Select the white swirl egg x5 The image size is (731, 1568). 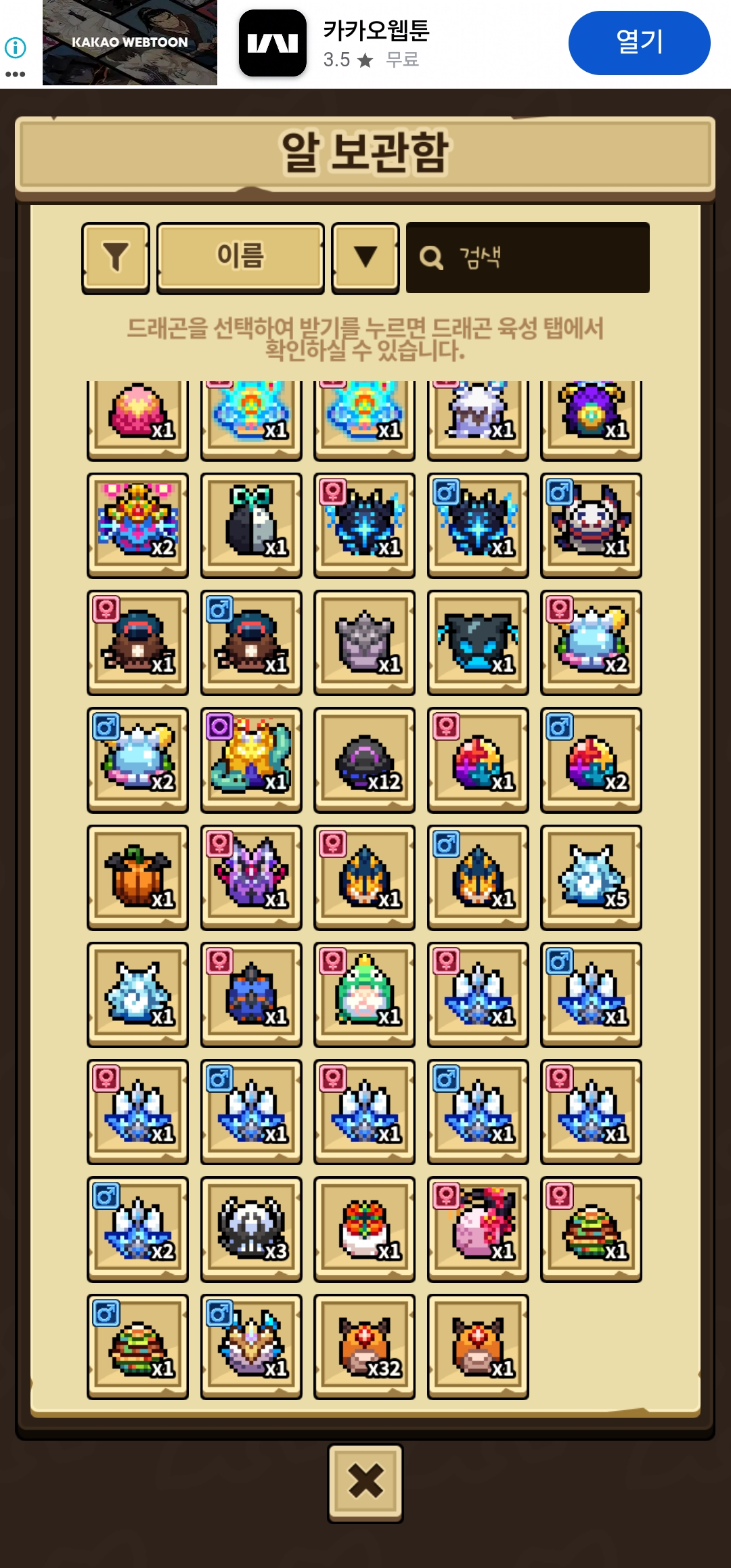point(592,877)
